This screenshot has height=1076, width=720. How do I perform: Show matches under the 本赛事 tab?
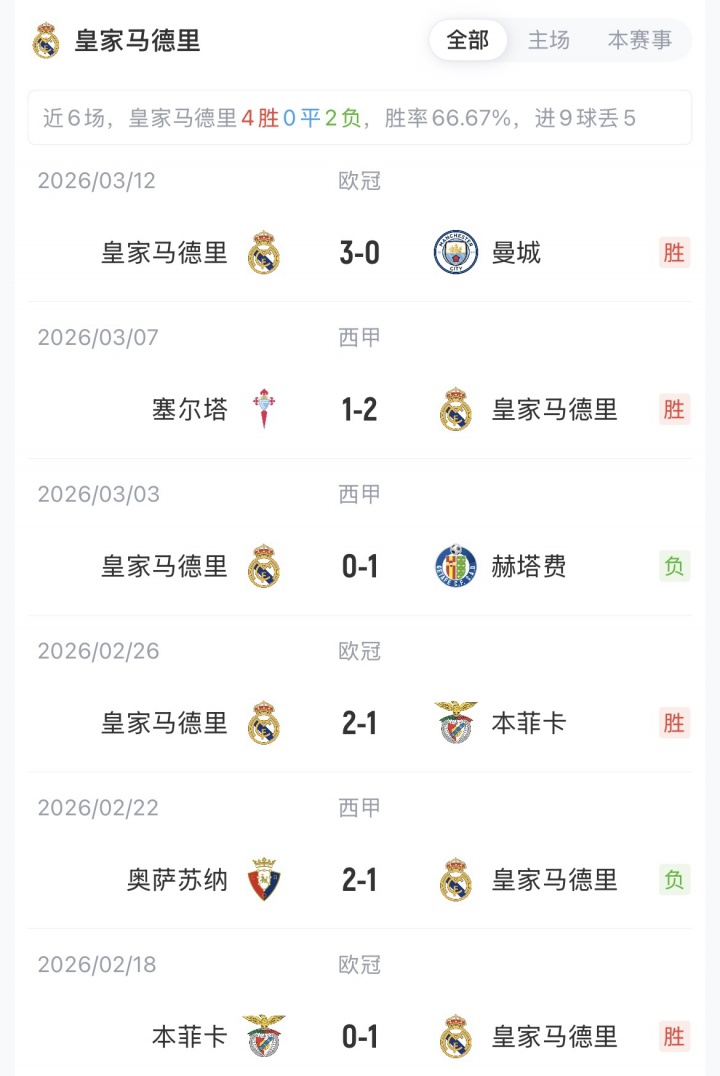coord(640,40)
